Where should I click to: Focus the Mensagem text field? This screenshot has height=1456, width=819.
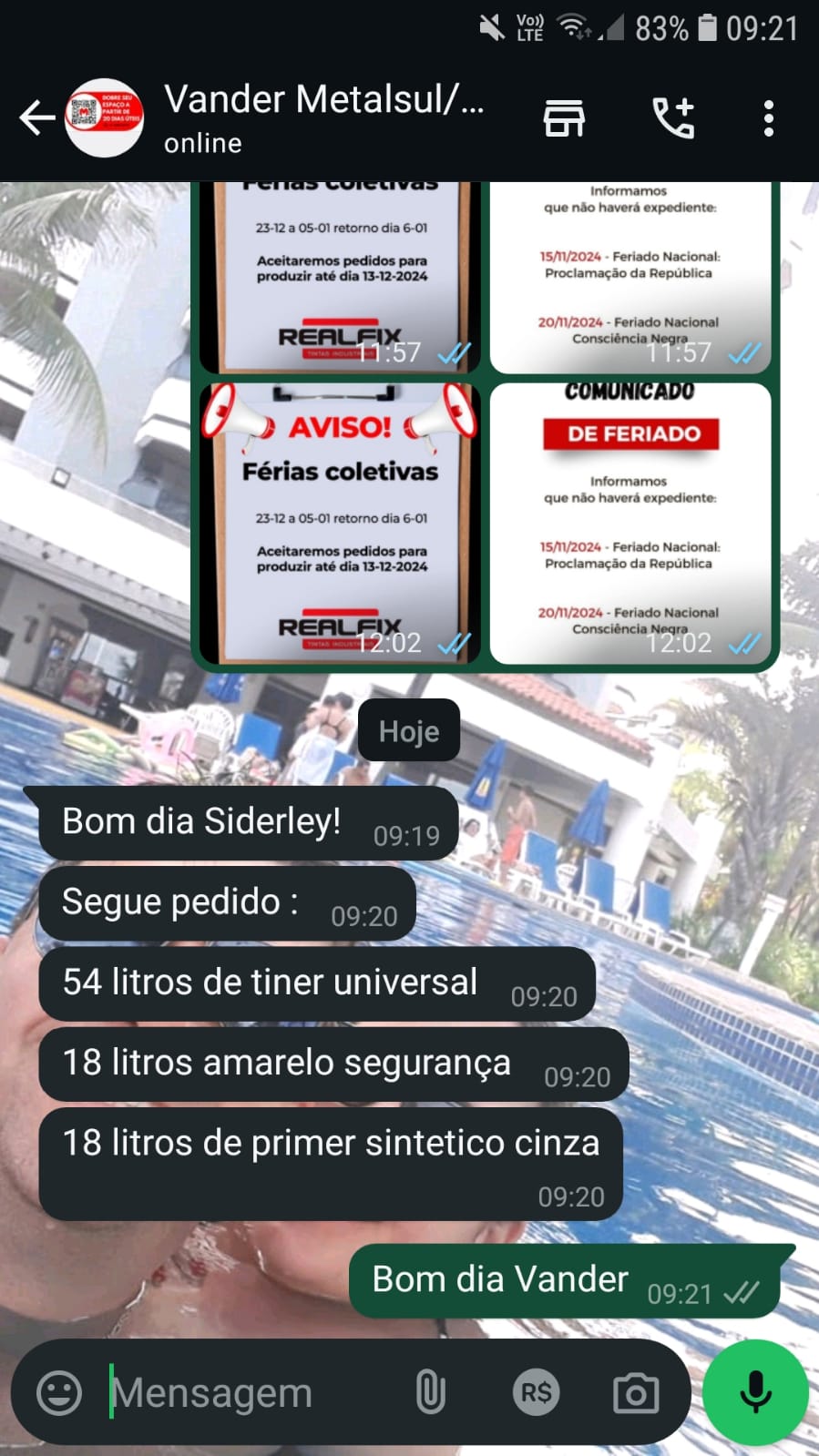[246, 1393]
